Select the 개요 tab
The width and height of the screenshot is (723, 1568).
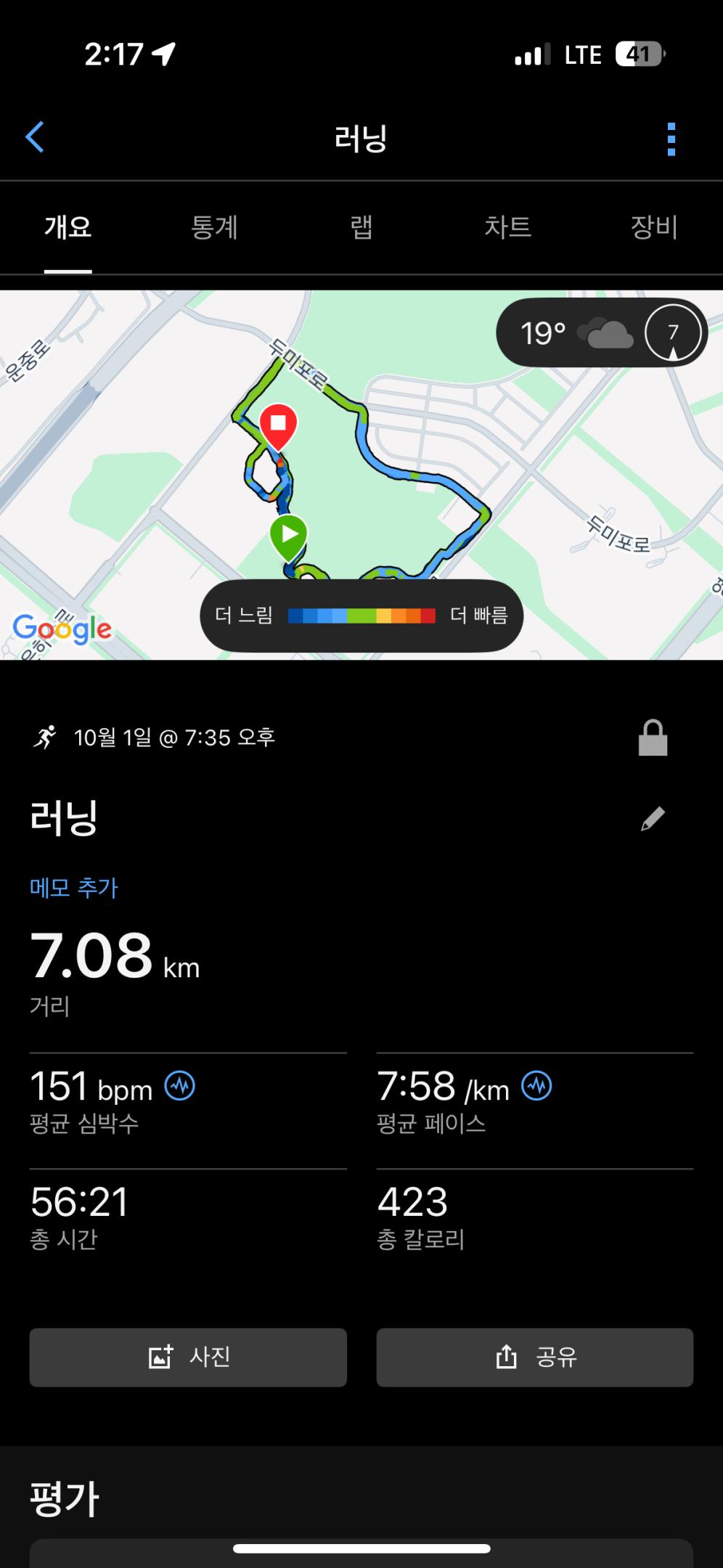[68, 227]
